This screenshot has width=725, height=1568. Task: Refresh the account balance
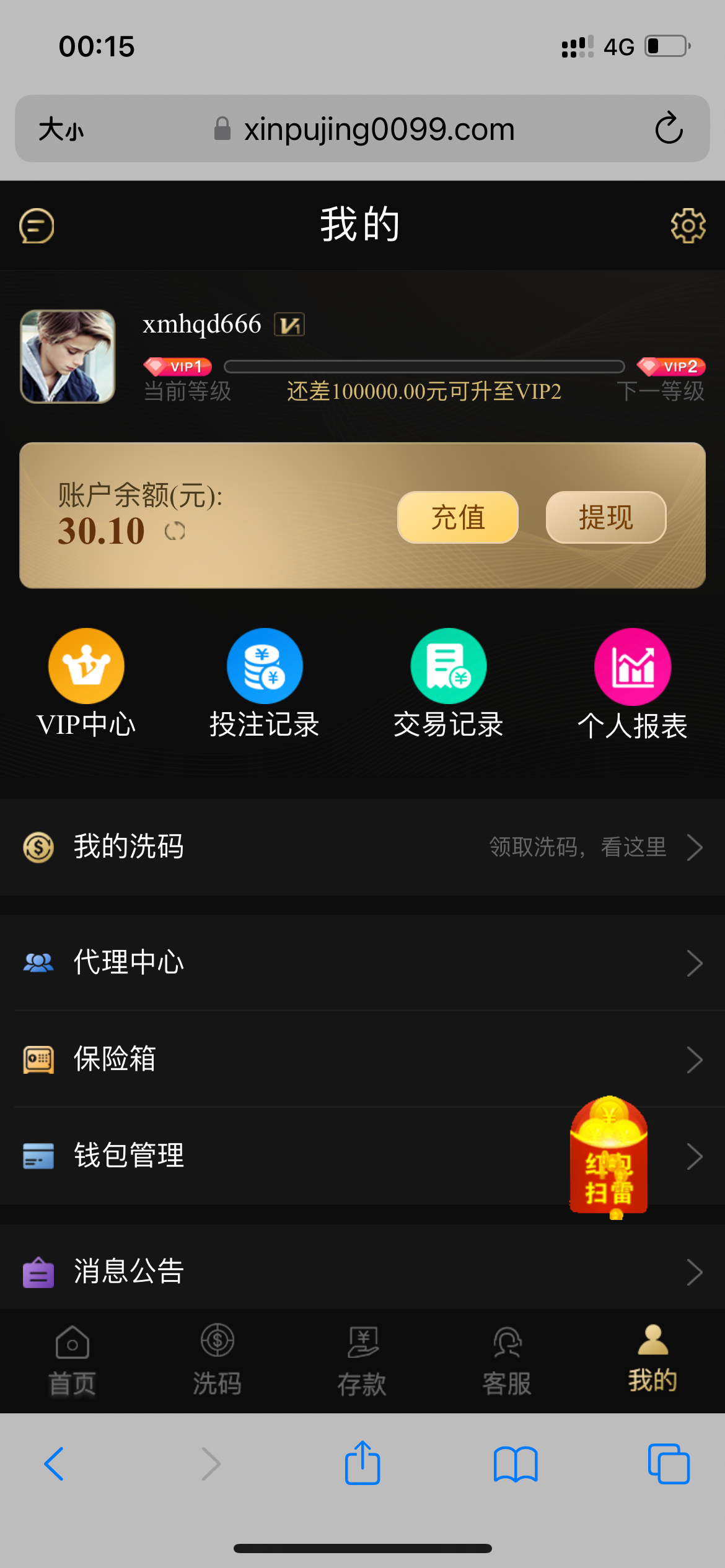click(175, 531)
